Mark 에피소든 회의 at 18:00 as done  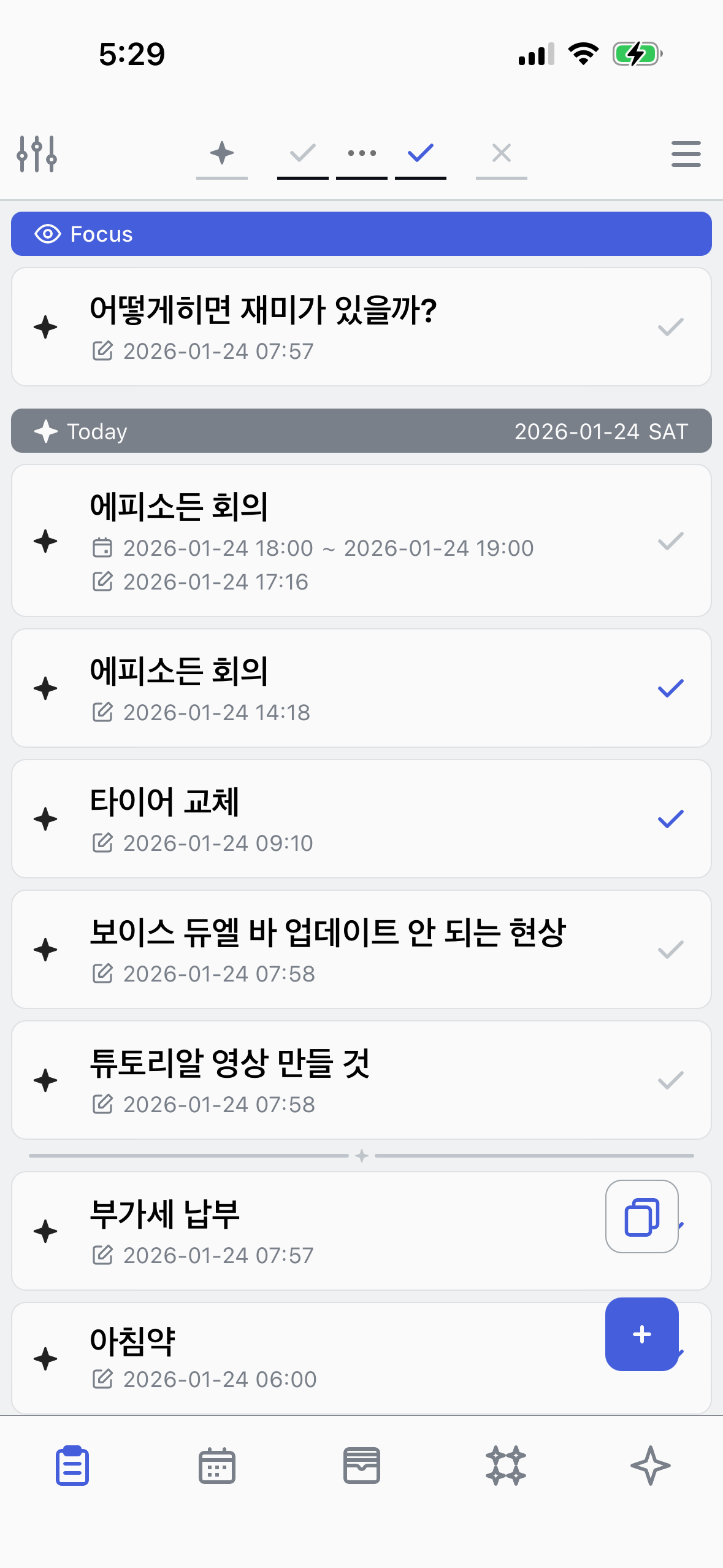point(670,541)
